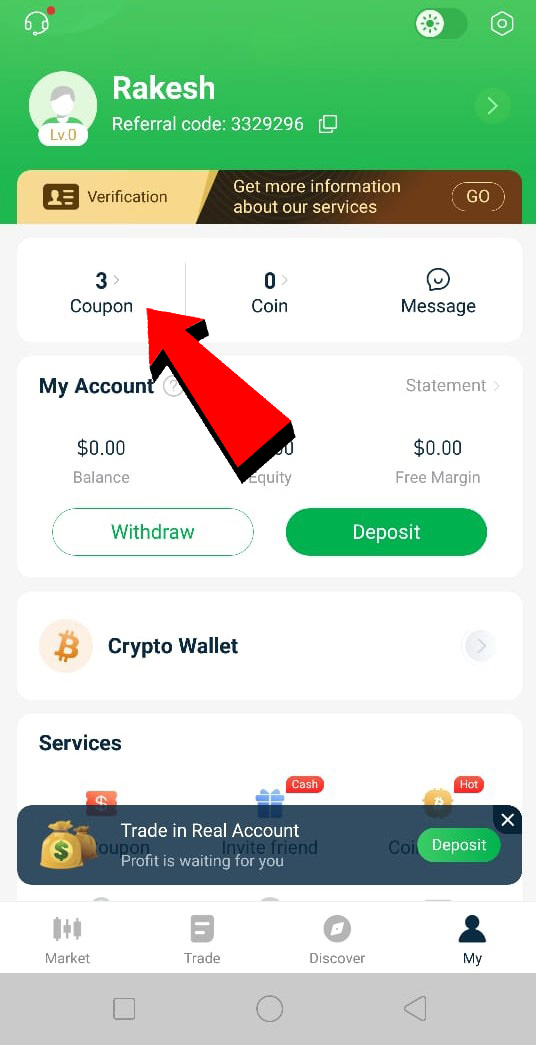
Task: Open the Coin balance
Action: [270, 293]
